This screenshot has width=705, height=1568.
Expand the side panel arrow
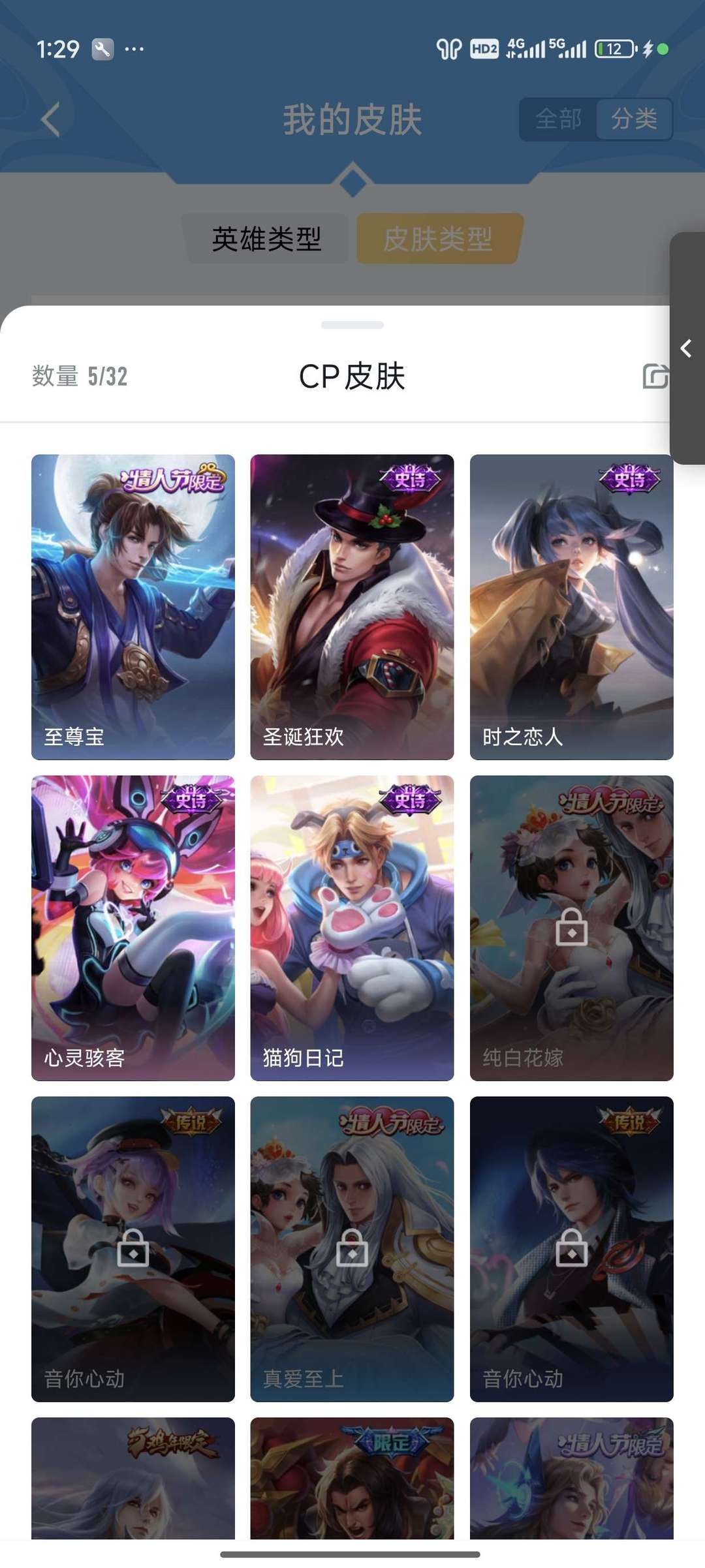[x=686, y=348]
